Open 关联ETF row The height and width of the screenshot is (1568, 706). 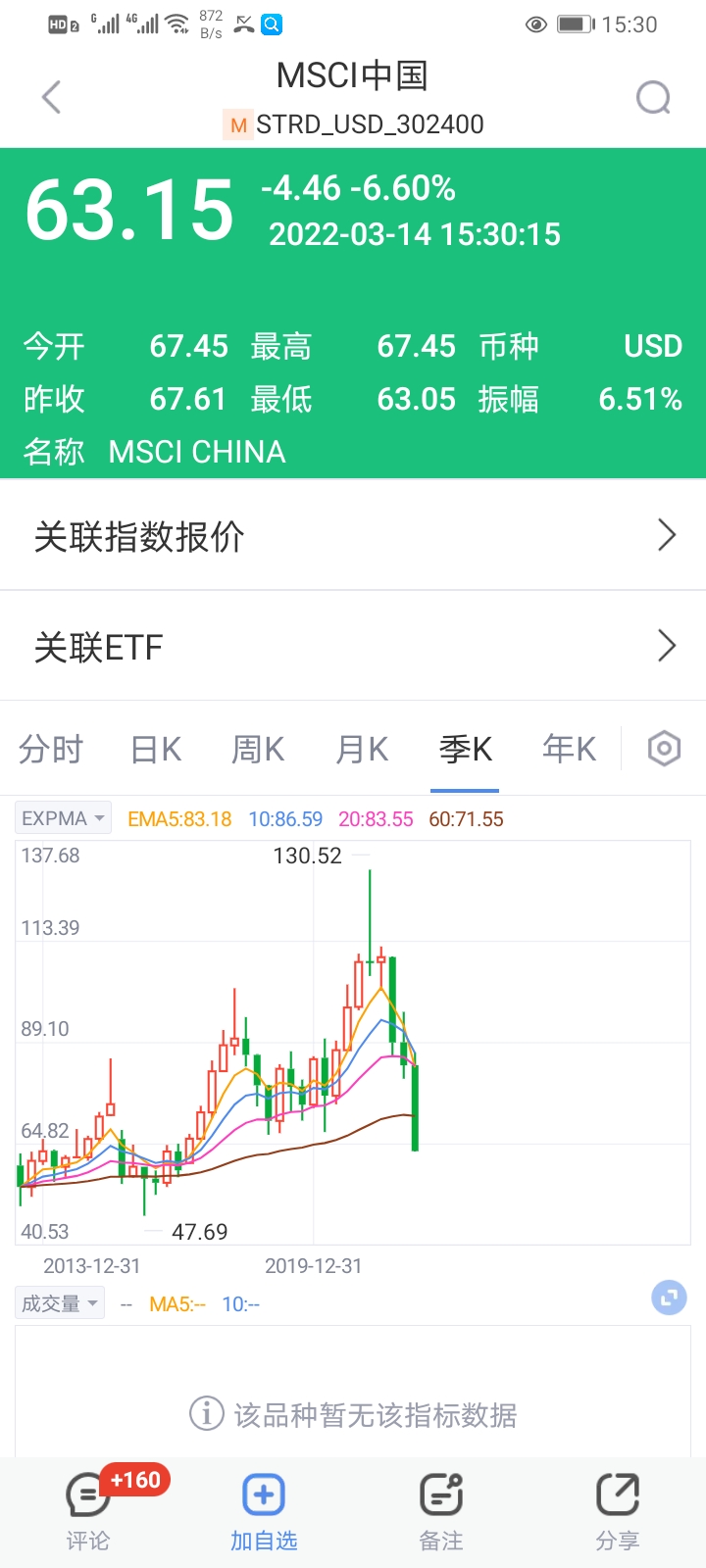pos(353,647)
